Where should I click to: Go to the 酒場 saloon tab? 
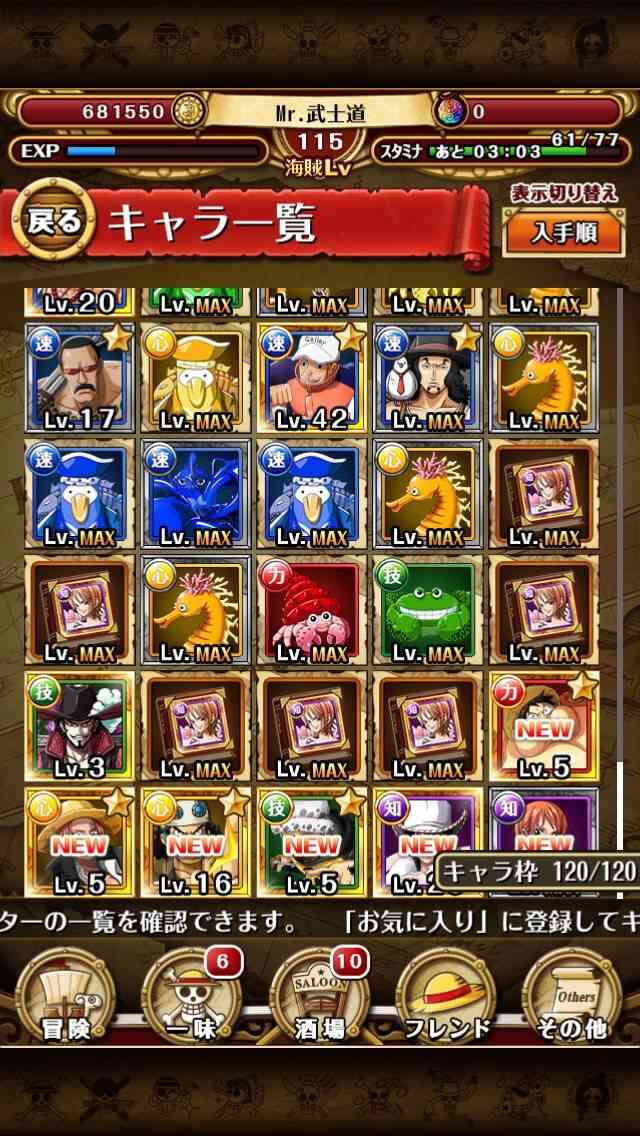(319, 994)
